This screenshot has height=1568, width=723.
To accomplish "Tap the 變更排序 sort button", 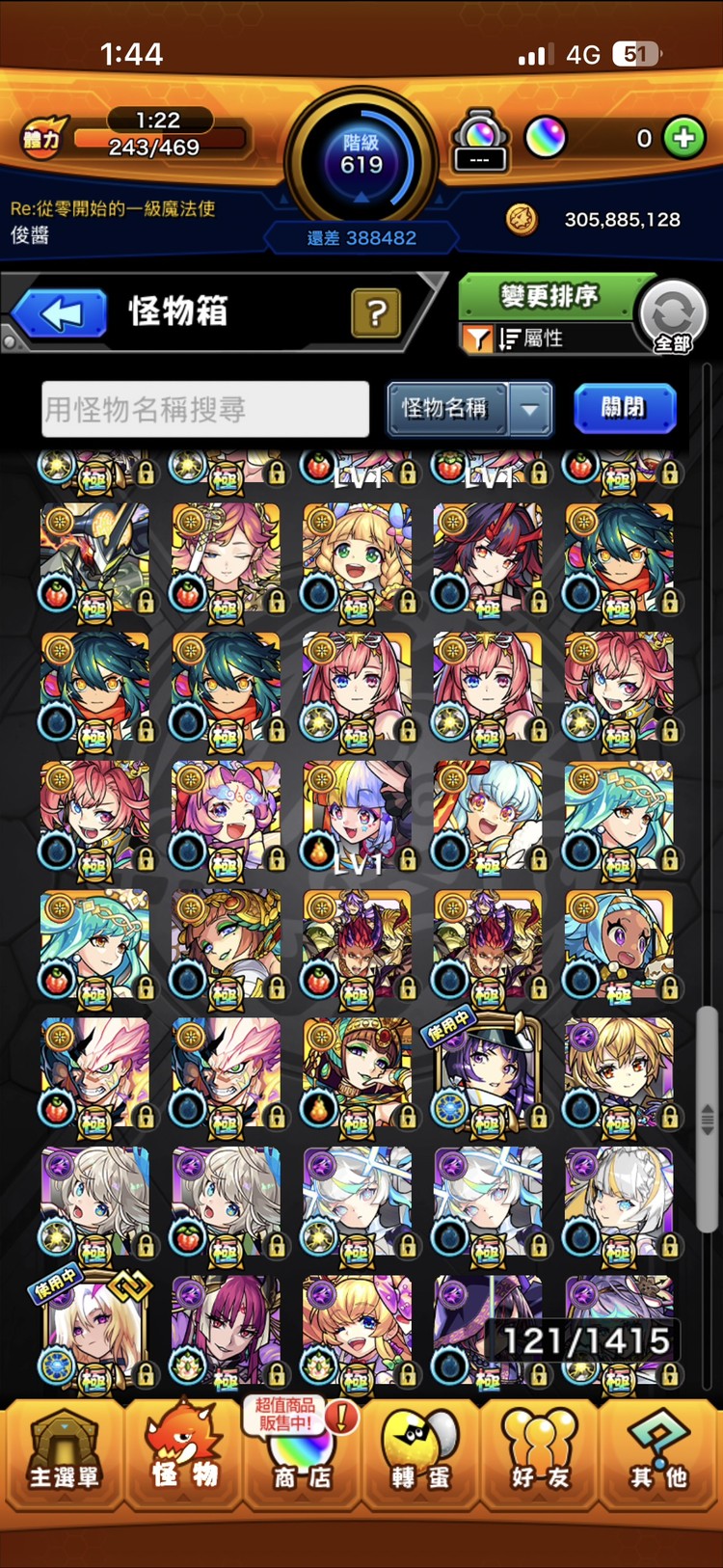I will 549,296.
